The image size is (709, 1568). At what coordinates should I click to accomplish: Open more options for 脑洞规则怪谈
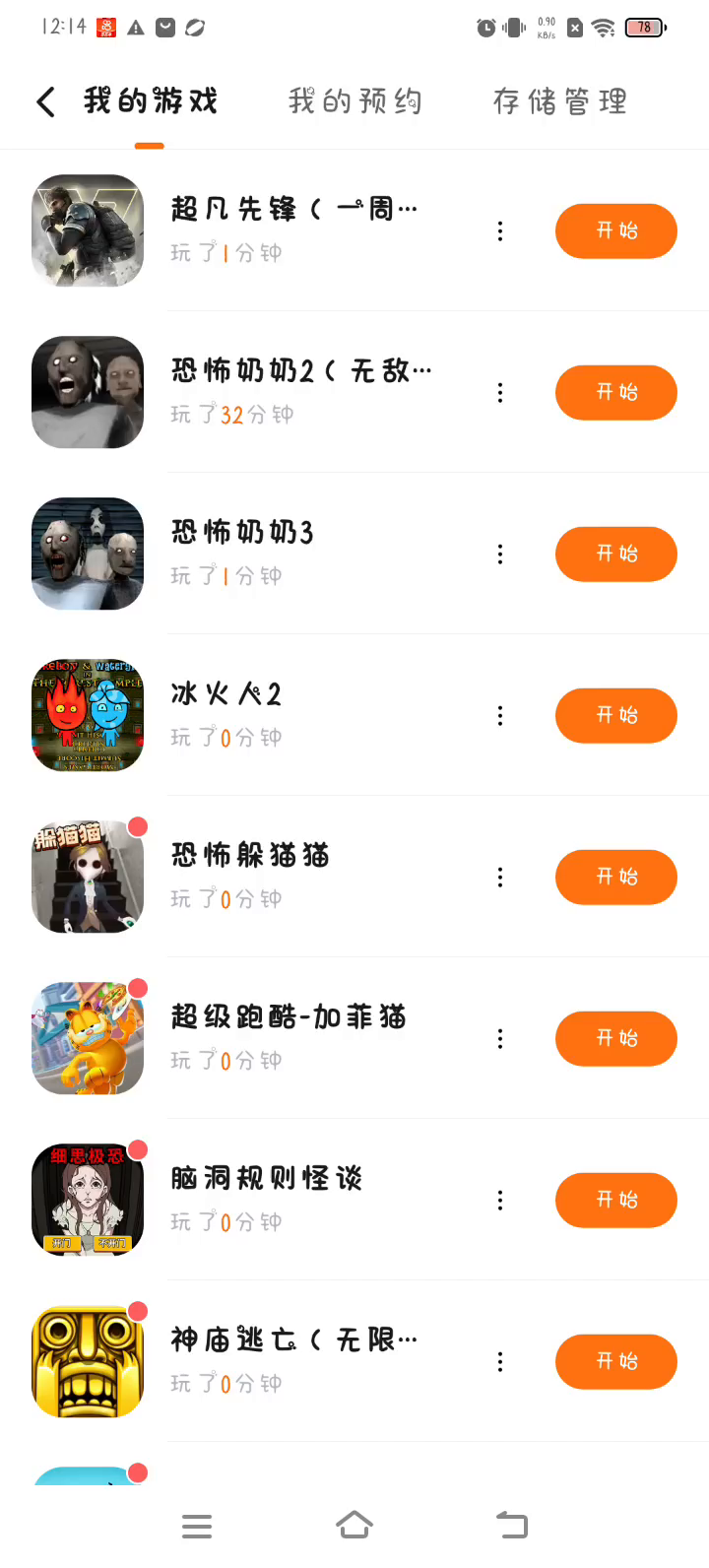[x=500, y=1201]
